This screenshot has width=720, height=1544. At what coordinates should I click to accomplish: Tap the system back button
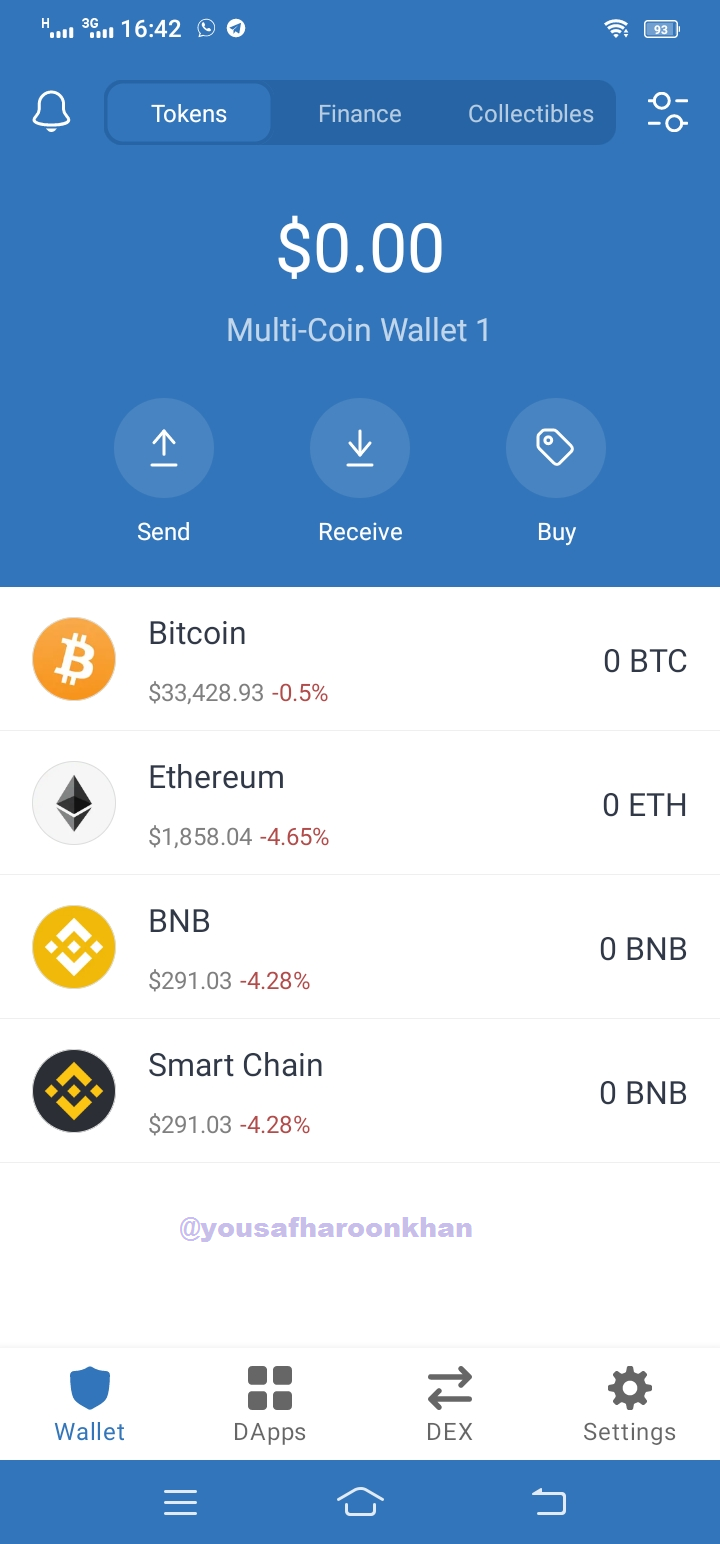click(548, 1502)
